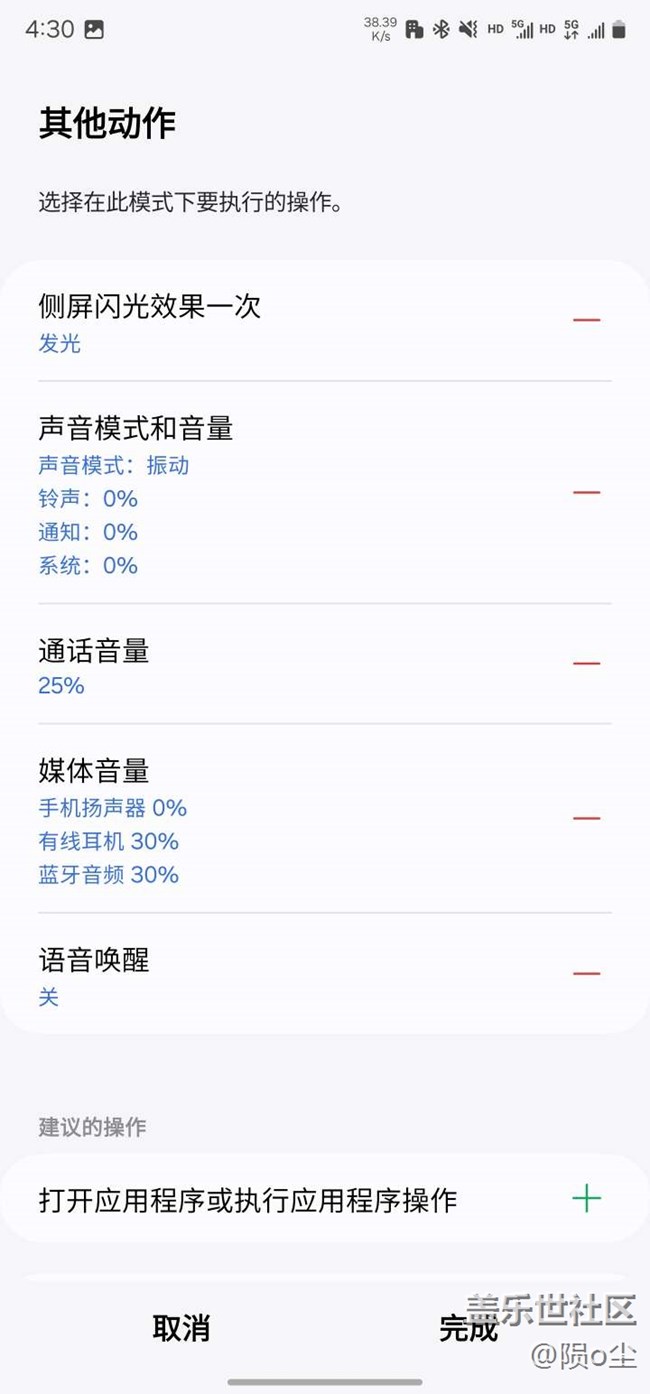Confirm with 完成 button
The width and height of the screenshot is (650, 1394).
468,1328
